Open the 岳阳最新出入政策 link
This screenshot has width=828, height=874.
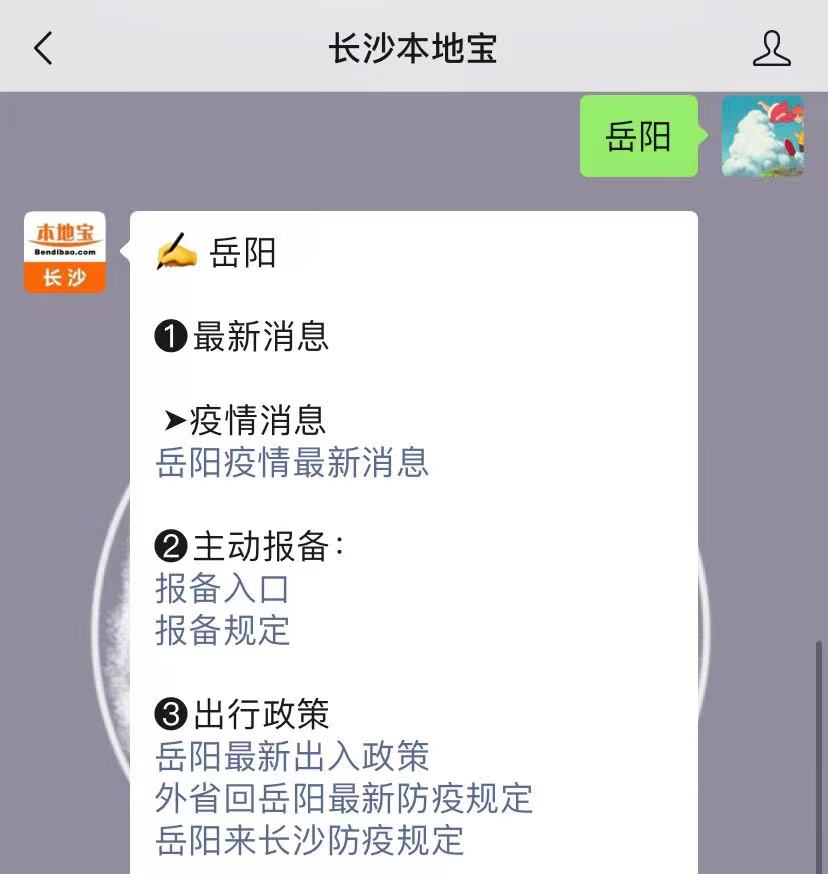(288, 757)
